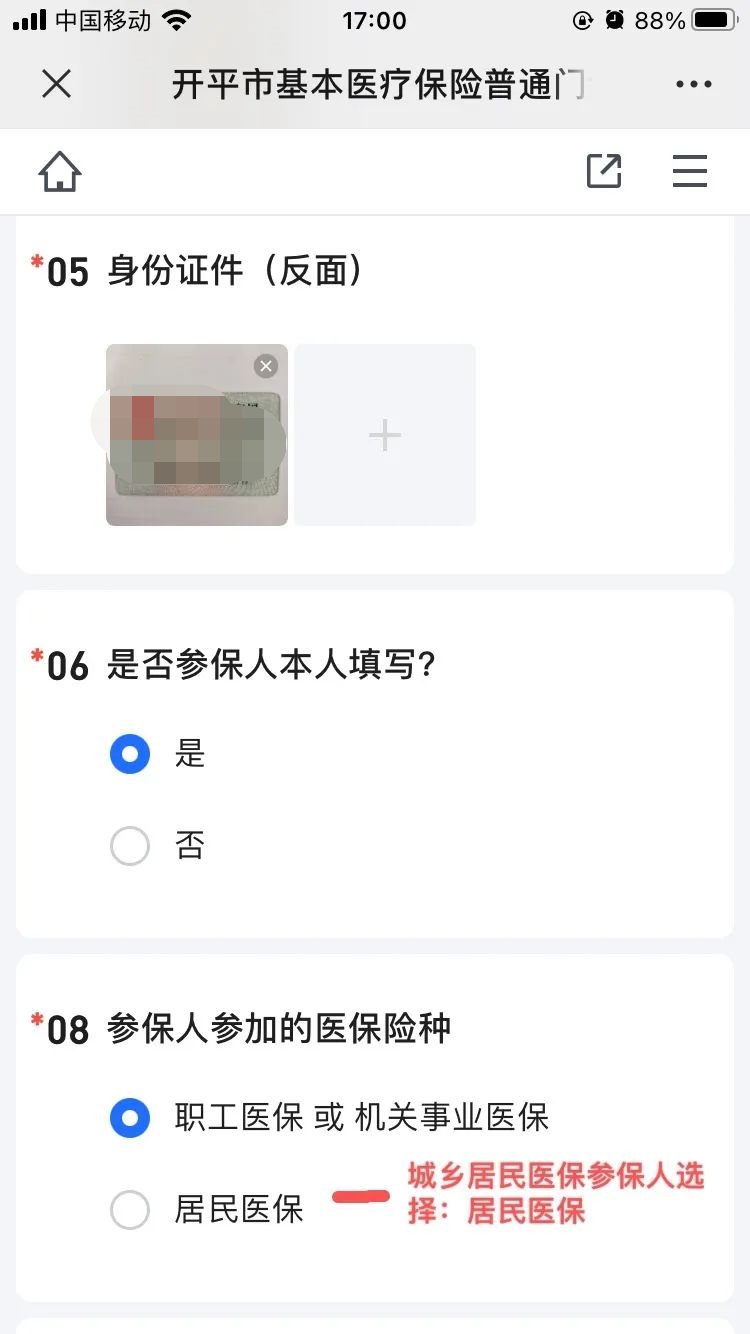Open the hamburger menu
Screen dimensions: 750x1334
tap(690, 171)
